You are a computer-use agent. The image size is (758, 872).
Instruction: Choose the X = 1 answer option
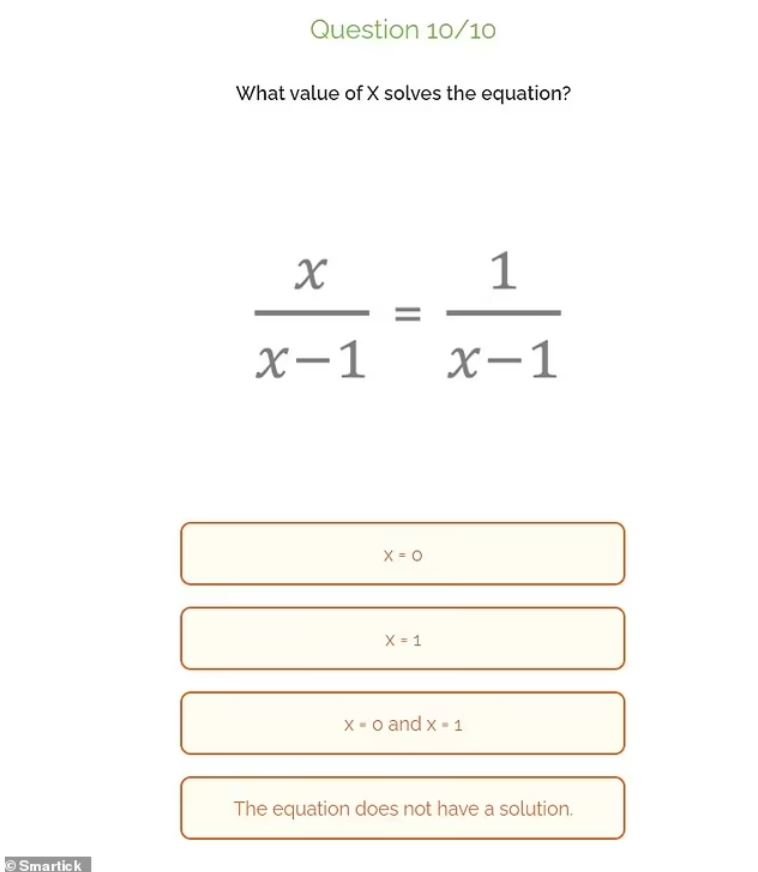click(x=402, y=639)
